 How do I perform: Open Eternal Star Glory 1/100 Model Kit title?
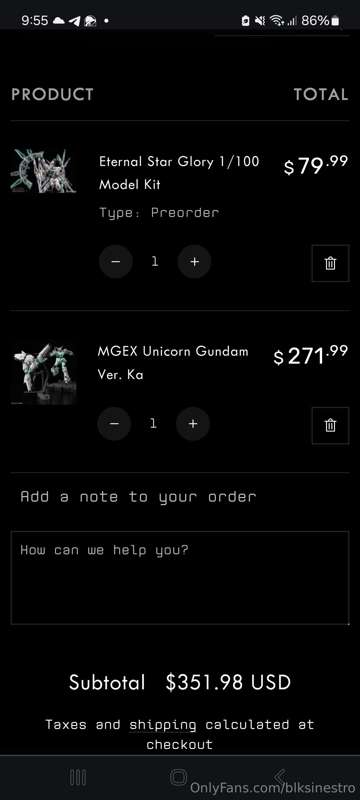pos(179,173)
